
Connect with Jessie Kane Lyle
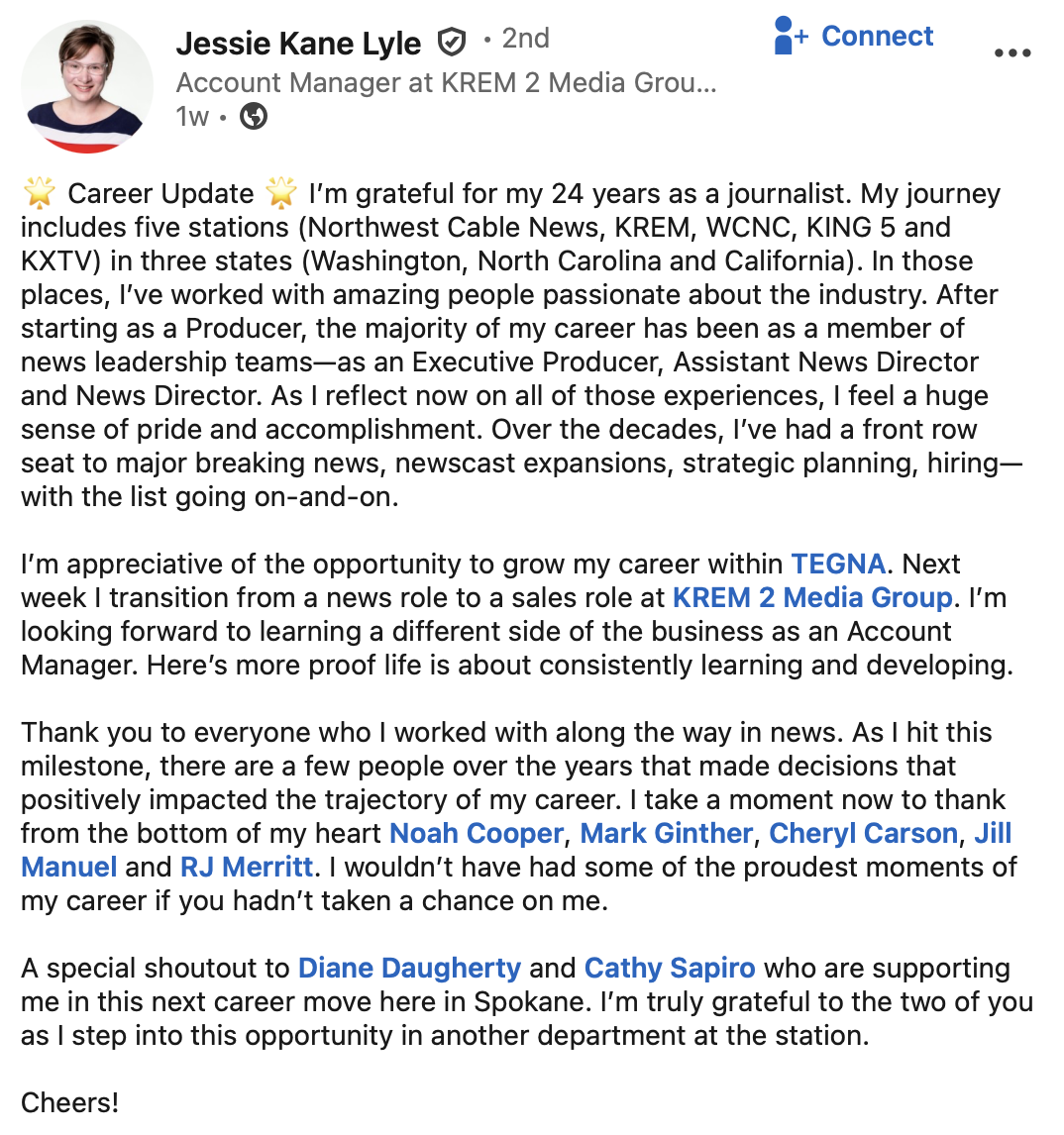853,37
